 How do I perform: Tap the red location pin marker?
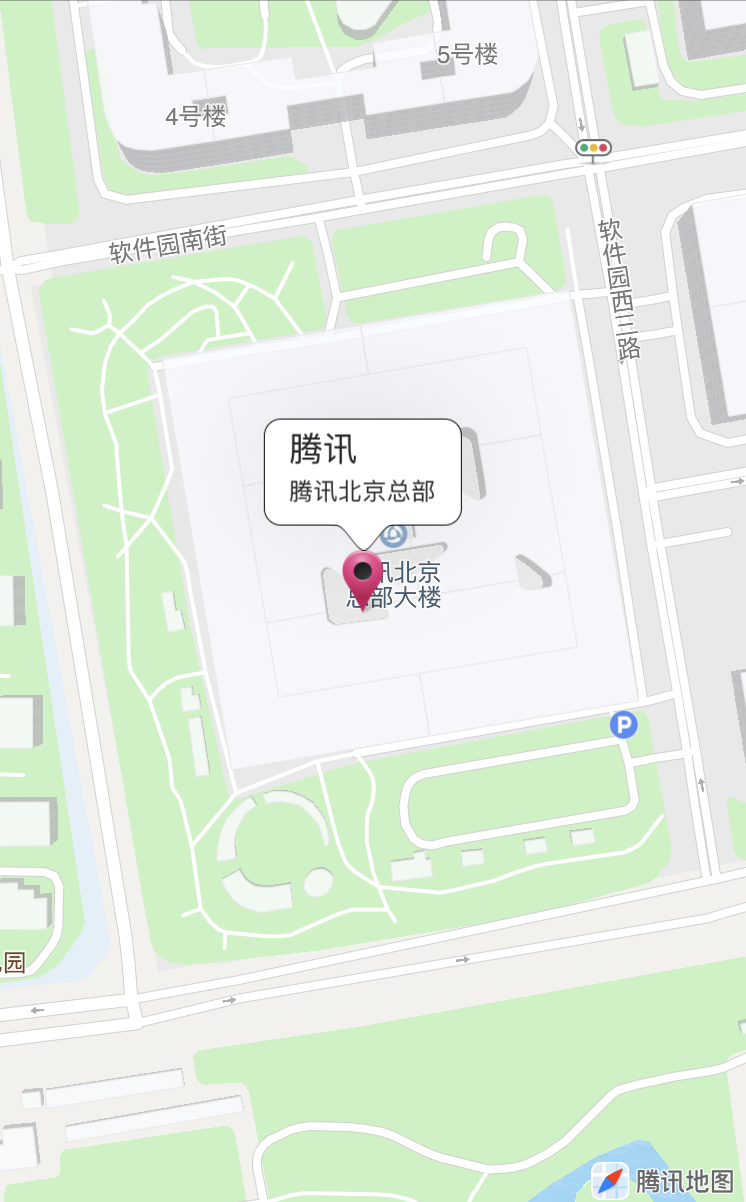pos(362,577)
